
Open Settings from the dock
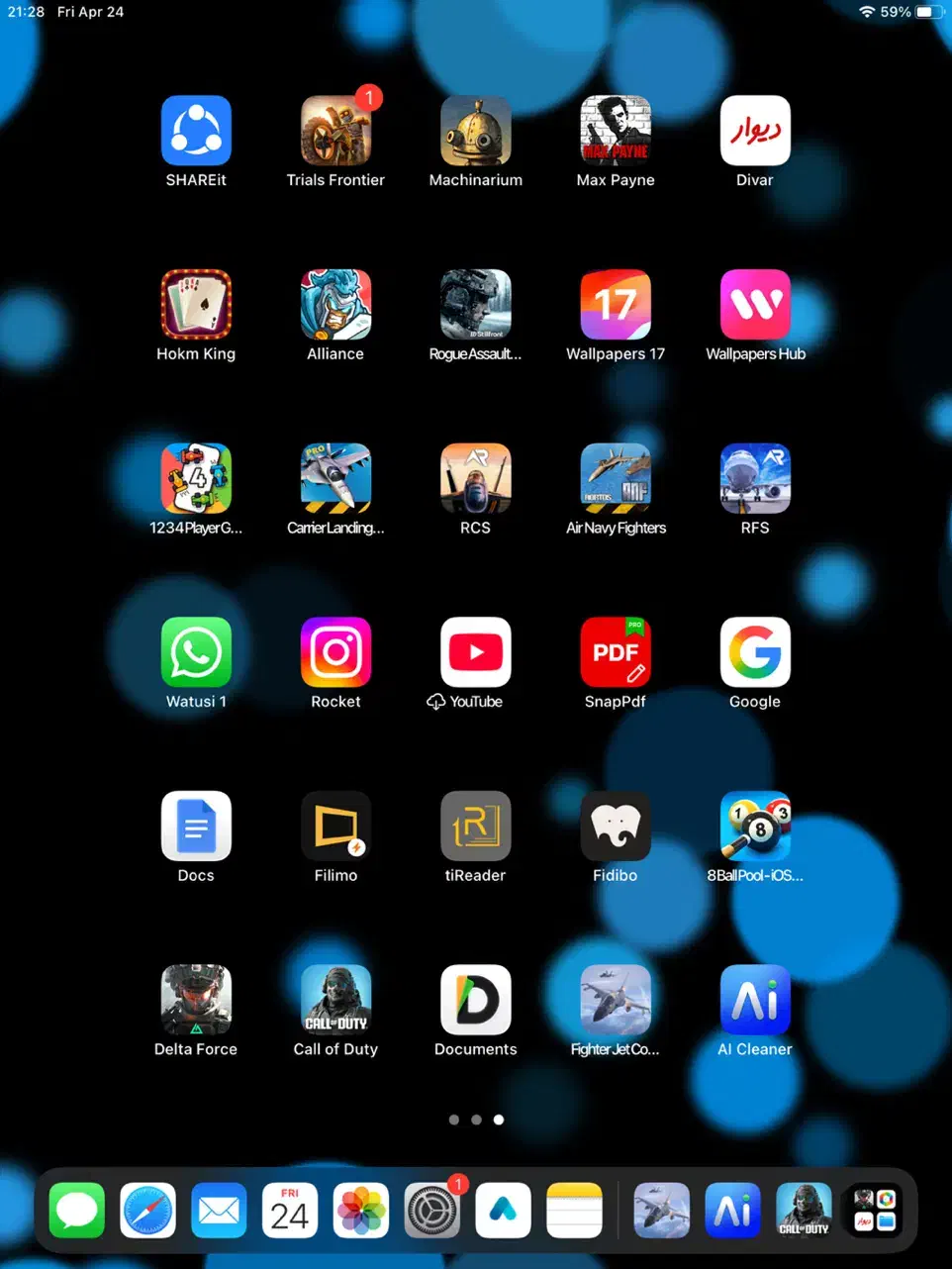coord(431,1210)
